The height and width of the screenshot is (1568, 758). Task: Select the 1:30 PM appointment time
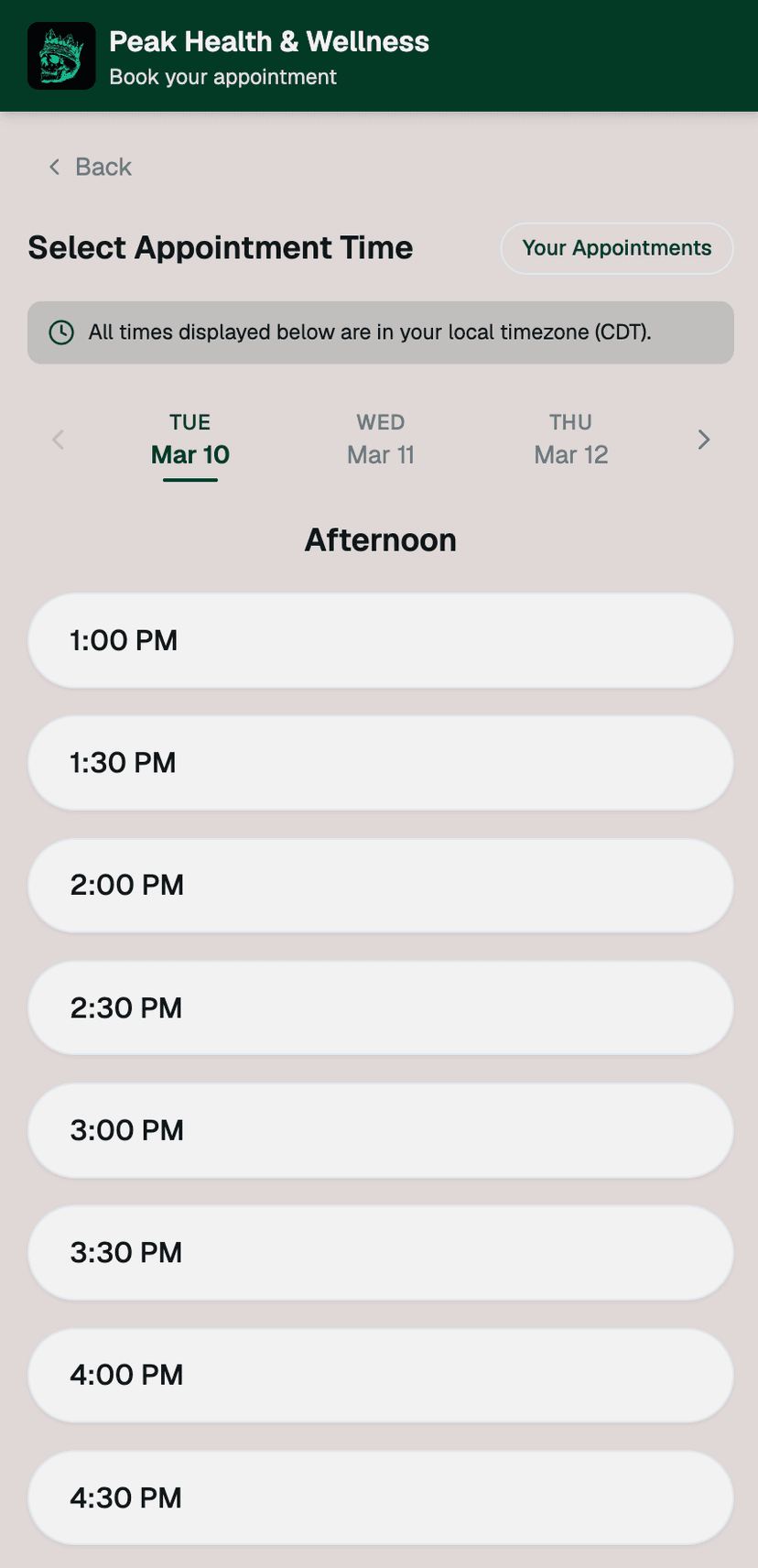pos(379,763)
